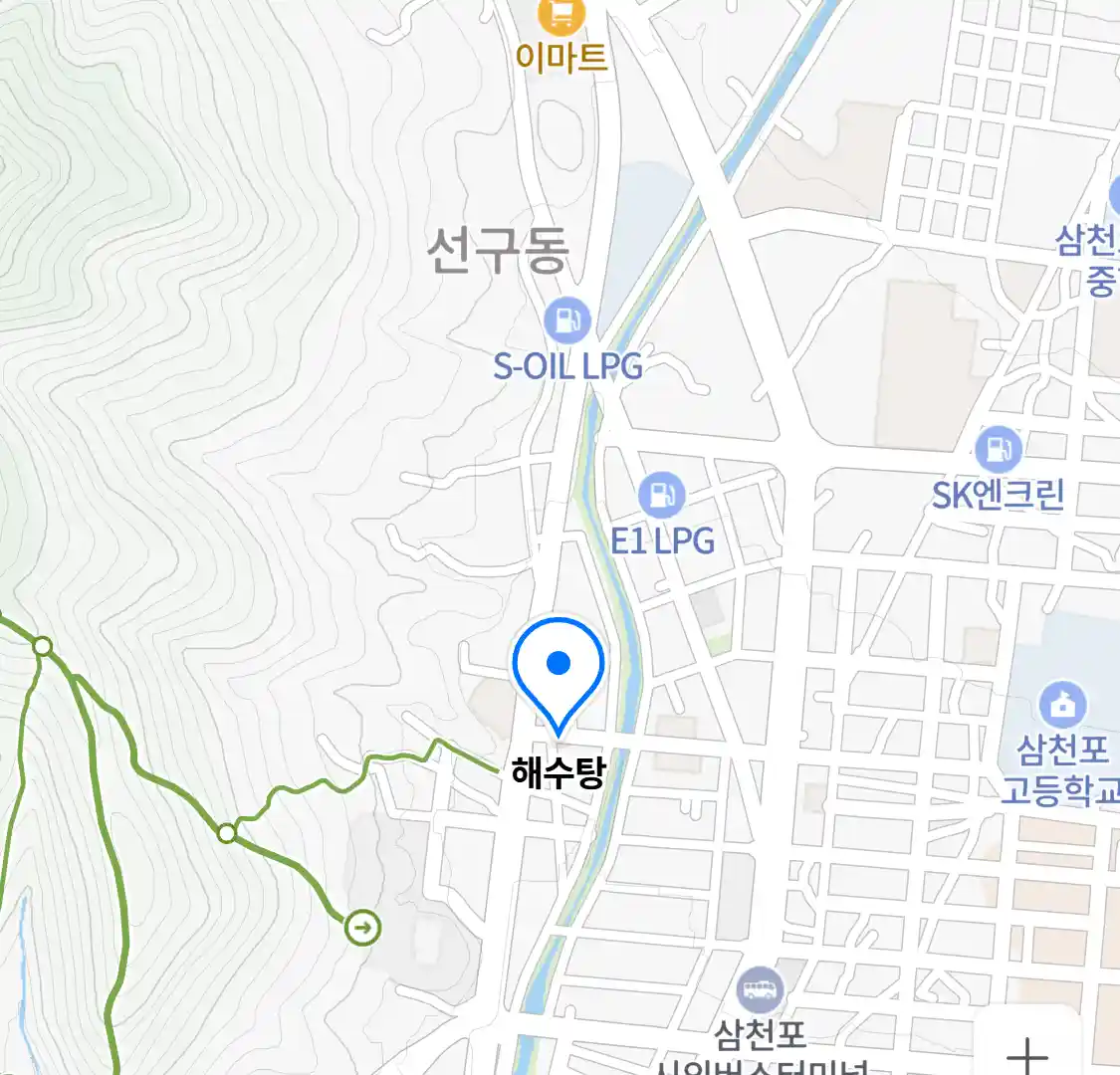Viewport: 1120px width, 1075px height.
Task: Open the E1 LPG station marker
Action: point(661,495)
